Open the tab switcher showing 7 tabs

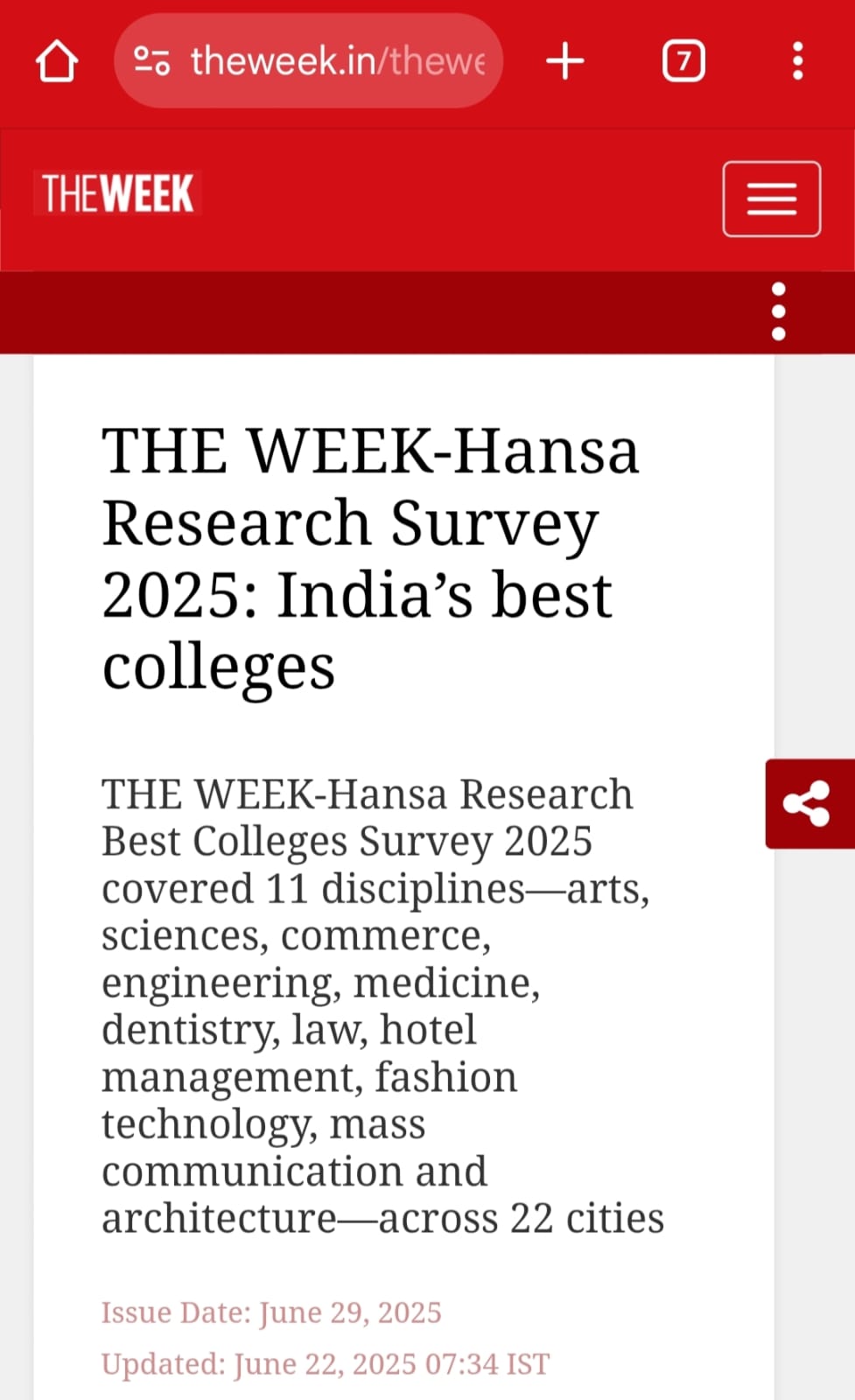pos(683,61)
